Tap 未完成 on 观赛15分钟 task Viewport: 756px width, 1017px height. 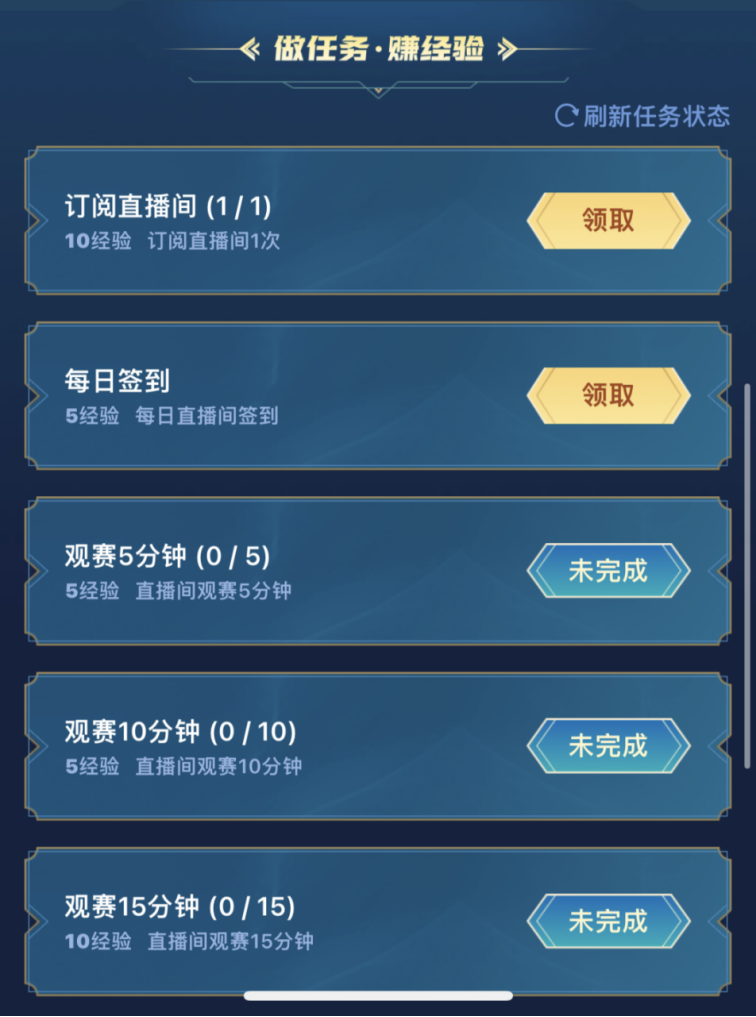(608, 921)
